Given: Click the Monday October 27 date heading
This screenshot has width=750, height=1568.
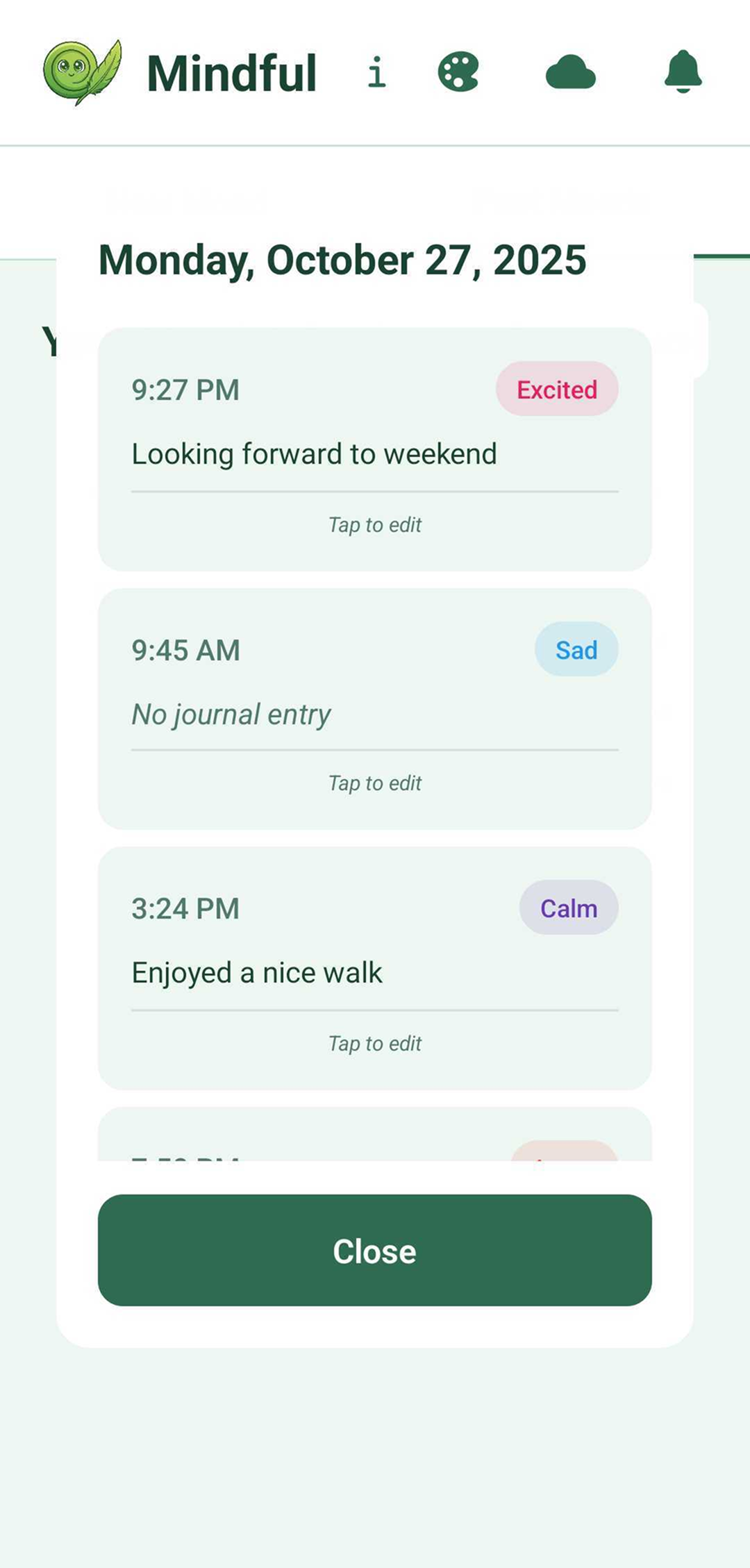Looking at the screenshot, I should [341, 260].
